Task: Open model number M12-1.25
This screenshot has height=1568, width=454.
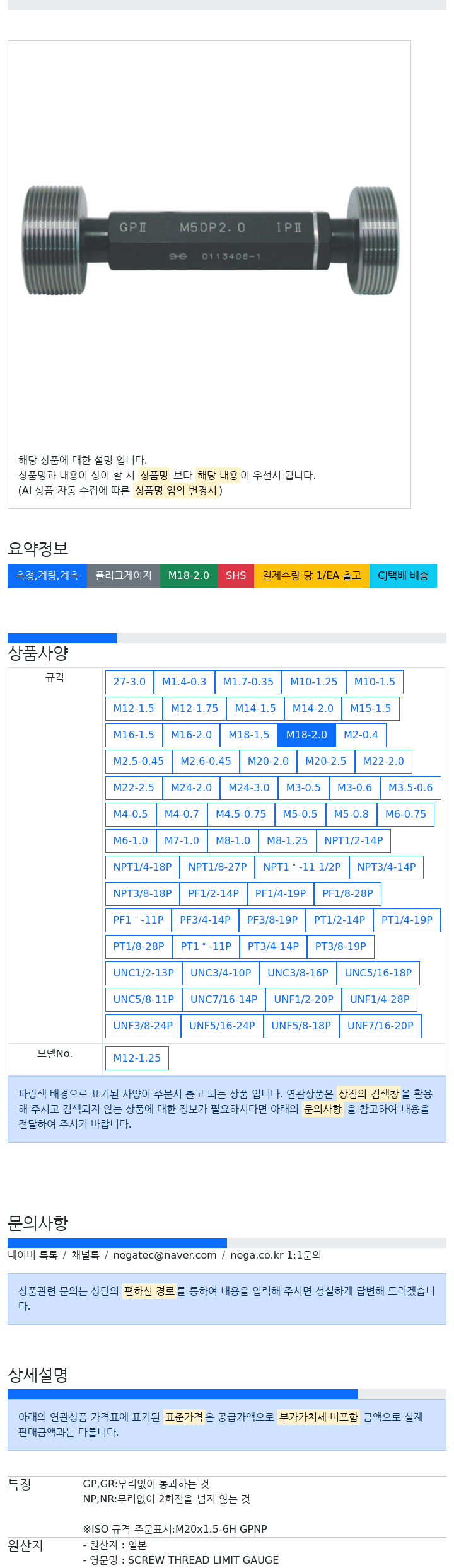Action: pyautogui.click(x=137, y=1058)
